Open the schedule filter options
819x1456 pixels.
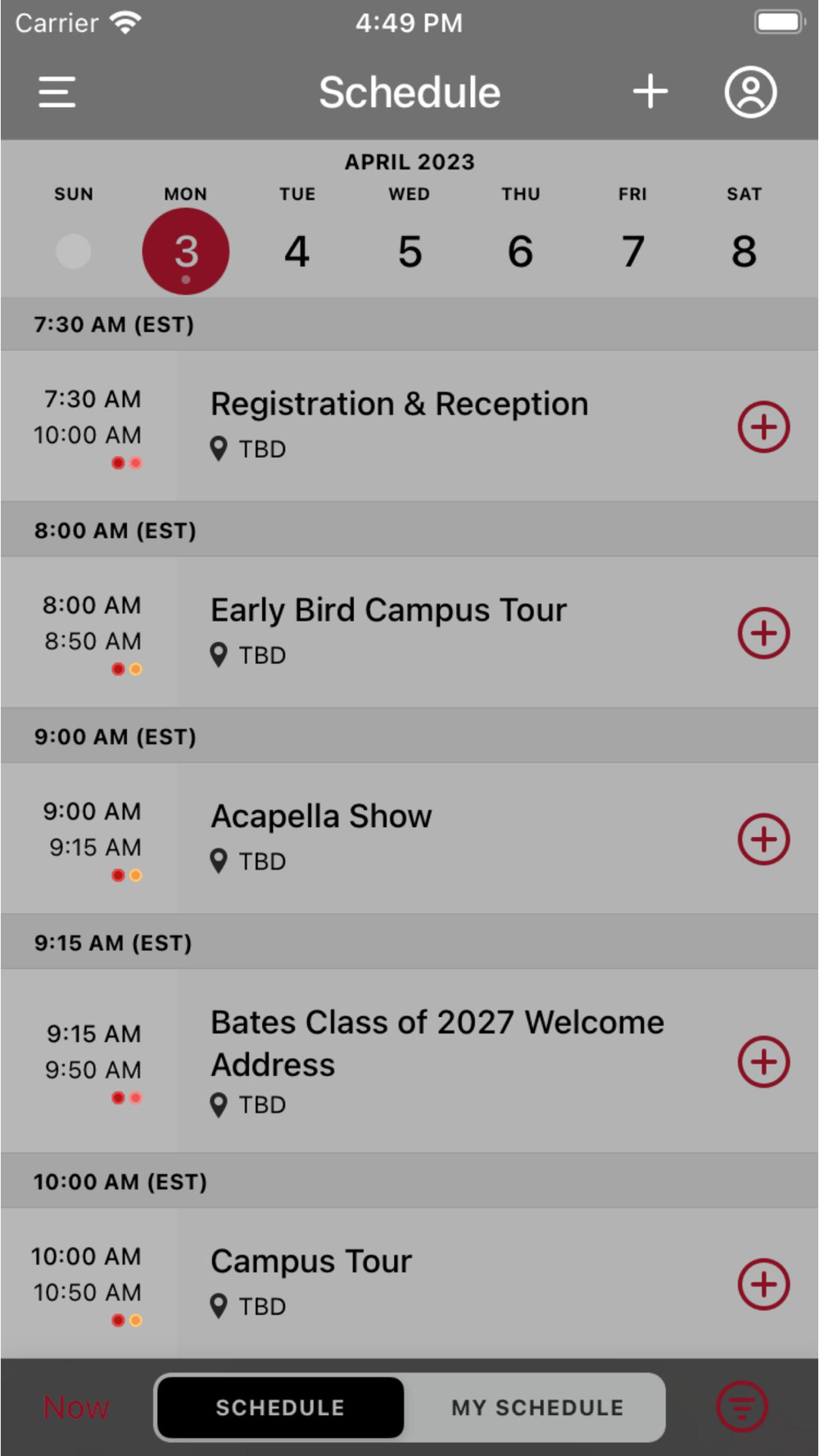[x=742, y=1407]
